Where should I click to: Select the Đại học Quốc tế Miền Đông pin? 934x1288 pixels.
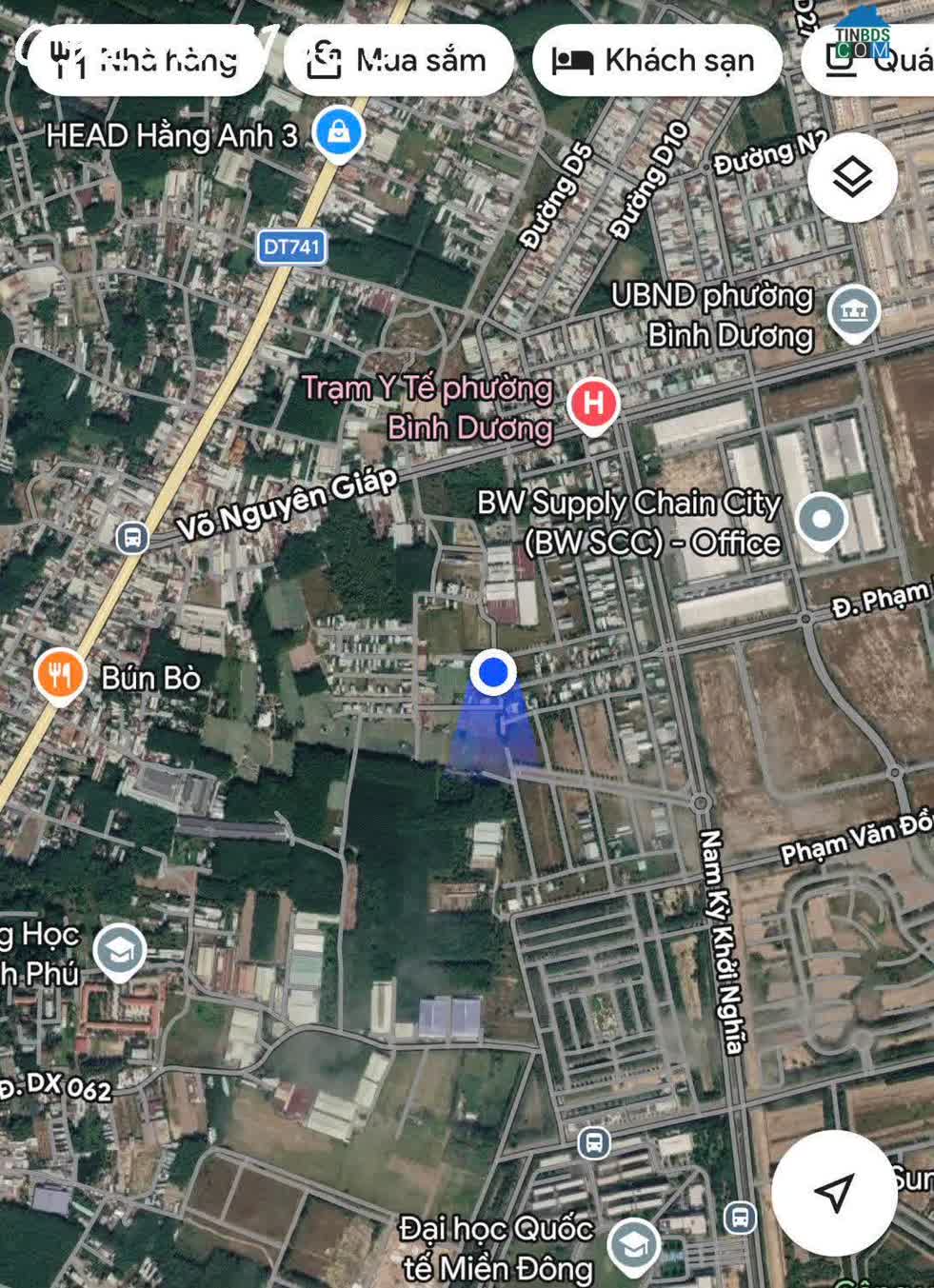[633, 1245]
